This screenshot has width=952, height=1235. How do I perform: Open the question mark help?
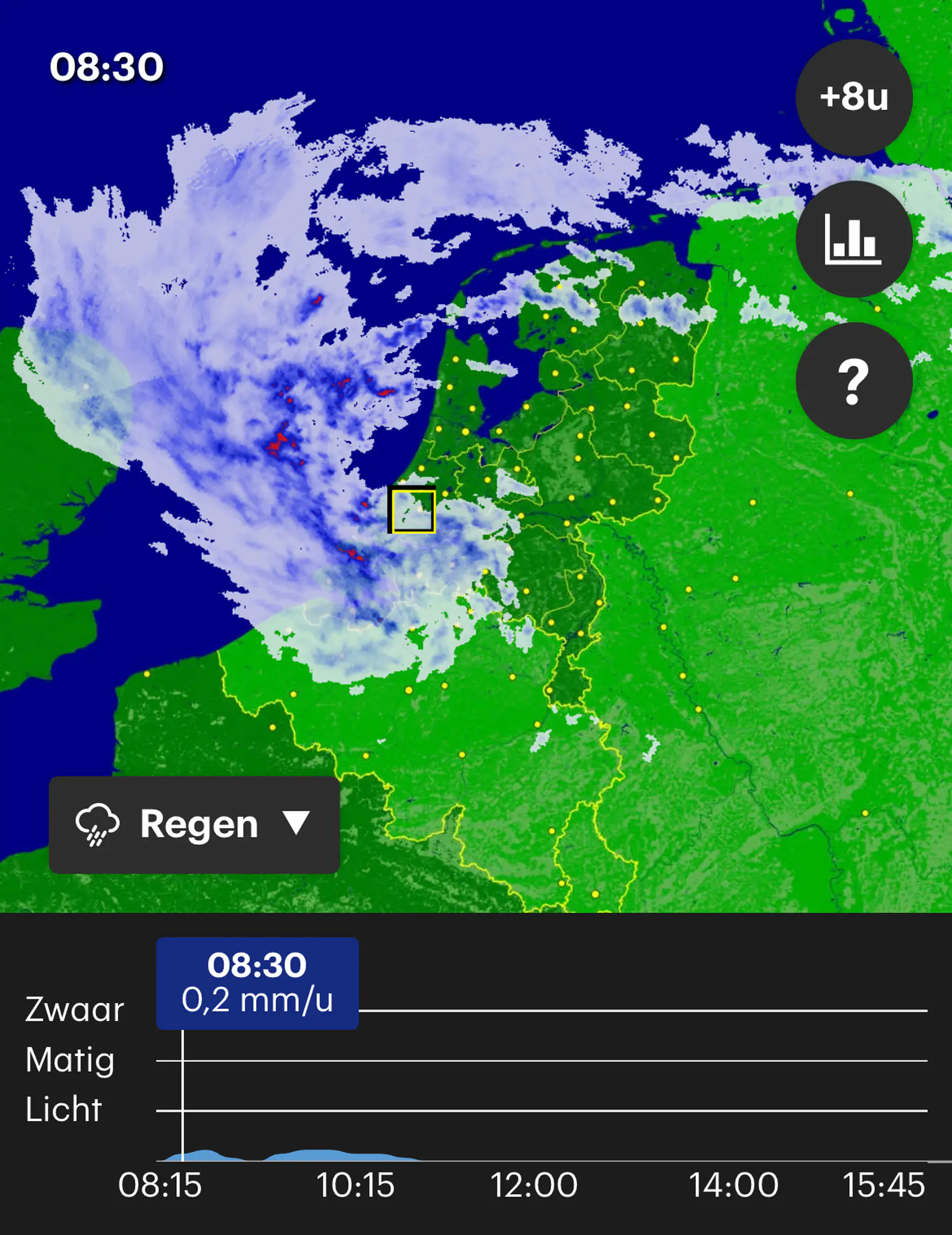[853, 381]
